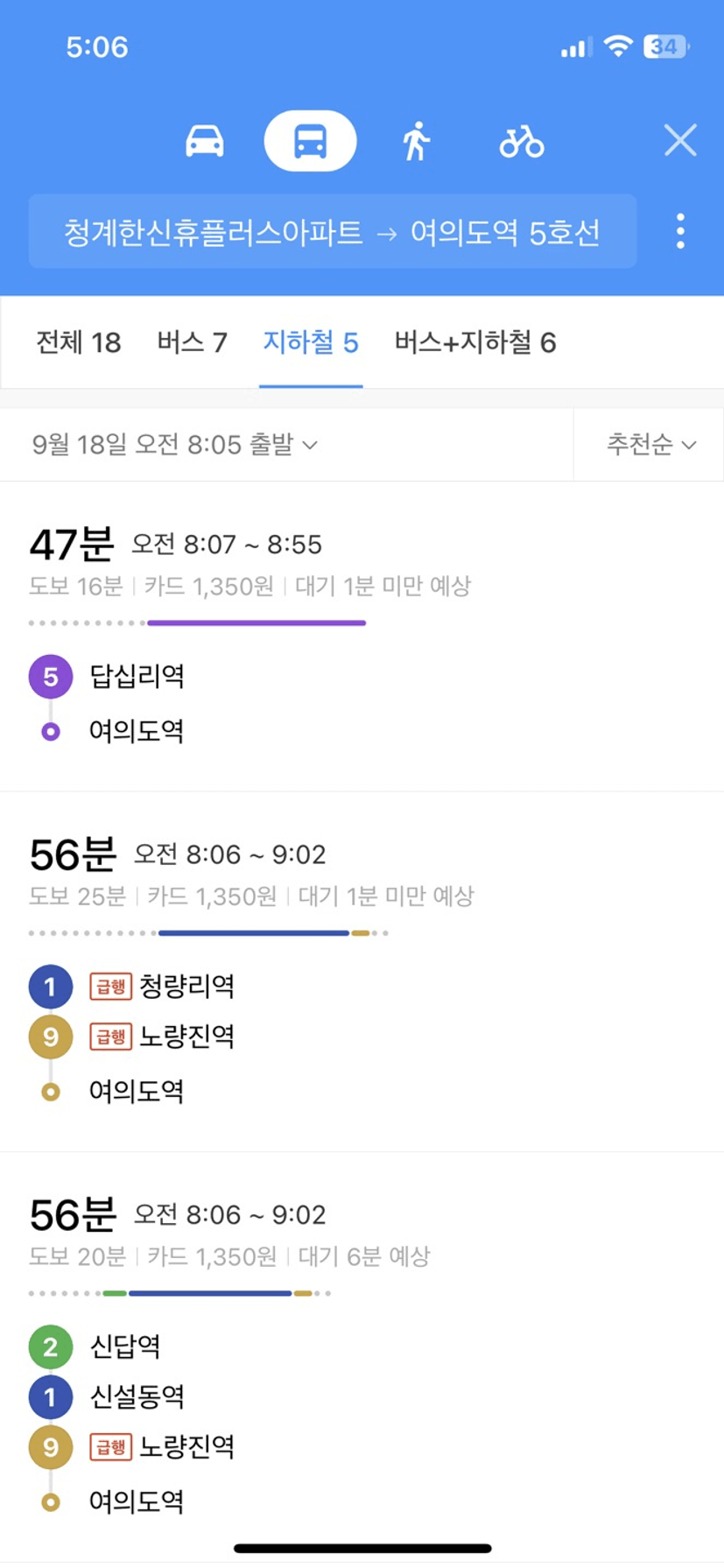Select the public transit bus mode
724x1568 pixels.
coord(311,141)
